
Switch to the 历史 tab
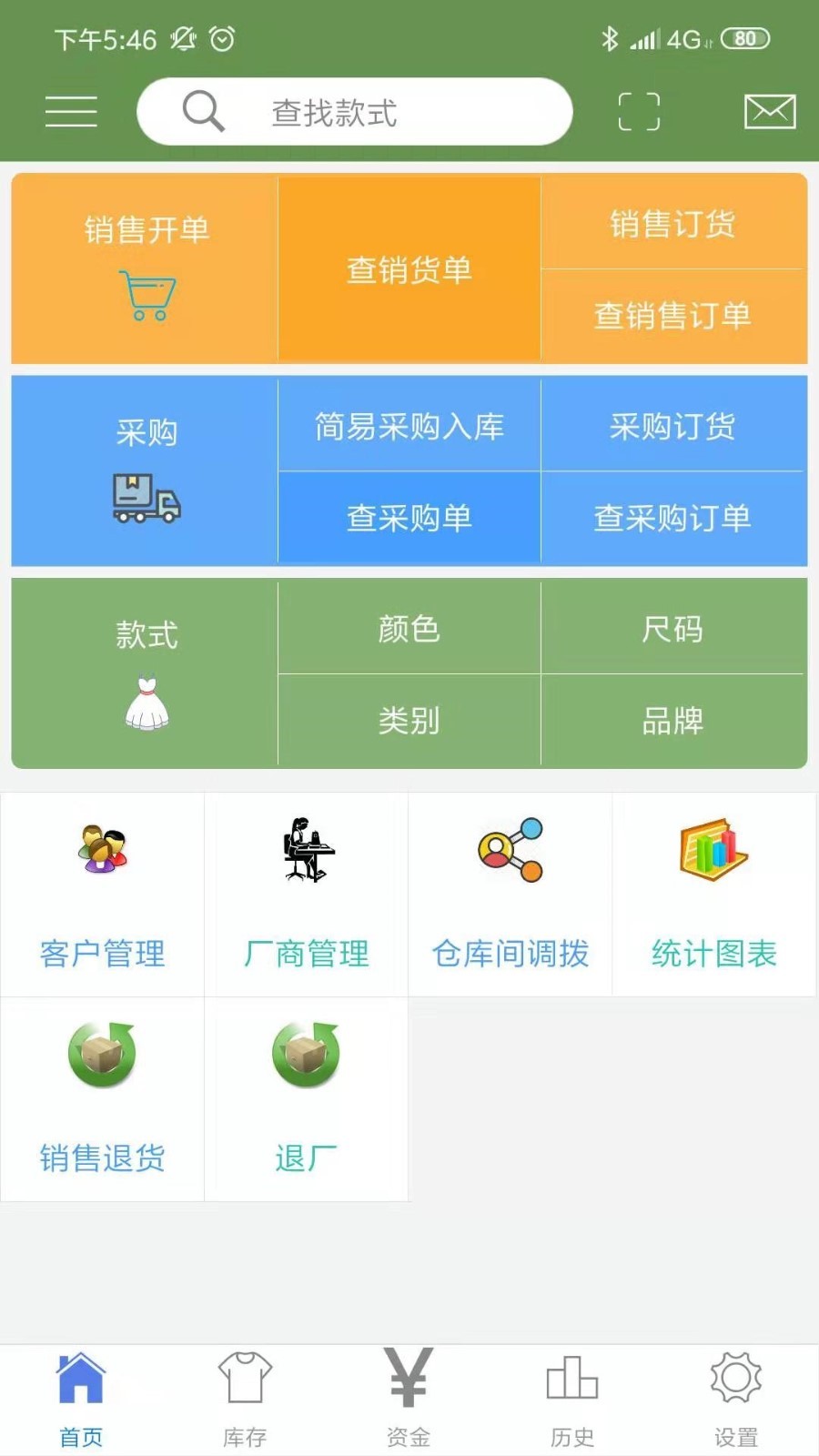click(x=572, y=1399)
